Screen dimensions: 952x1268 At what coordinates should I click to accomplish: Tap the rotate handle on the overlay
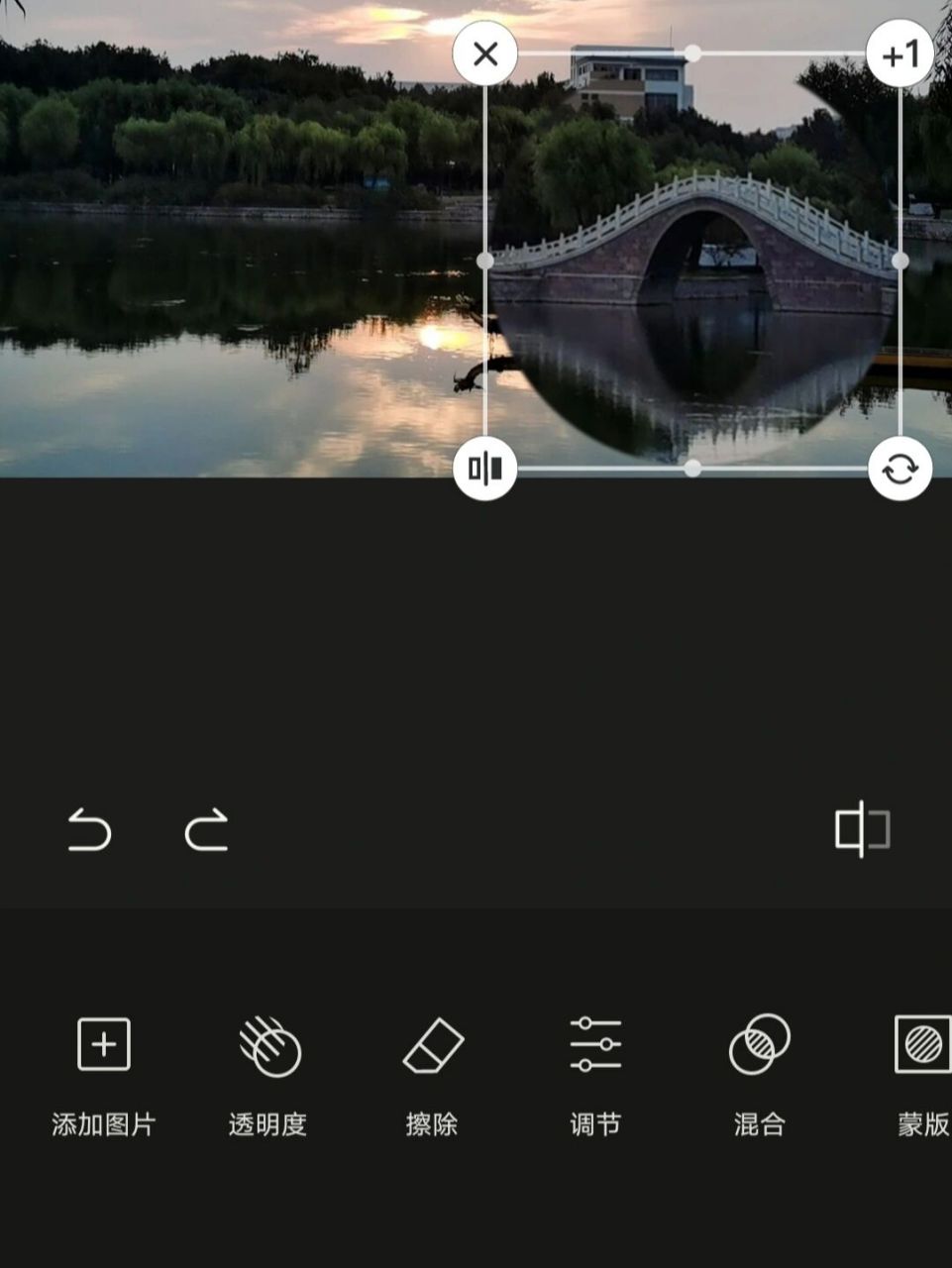tap(899, 469)
